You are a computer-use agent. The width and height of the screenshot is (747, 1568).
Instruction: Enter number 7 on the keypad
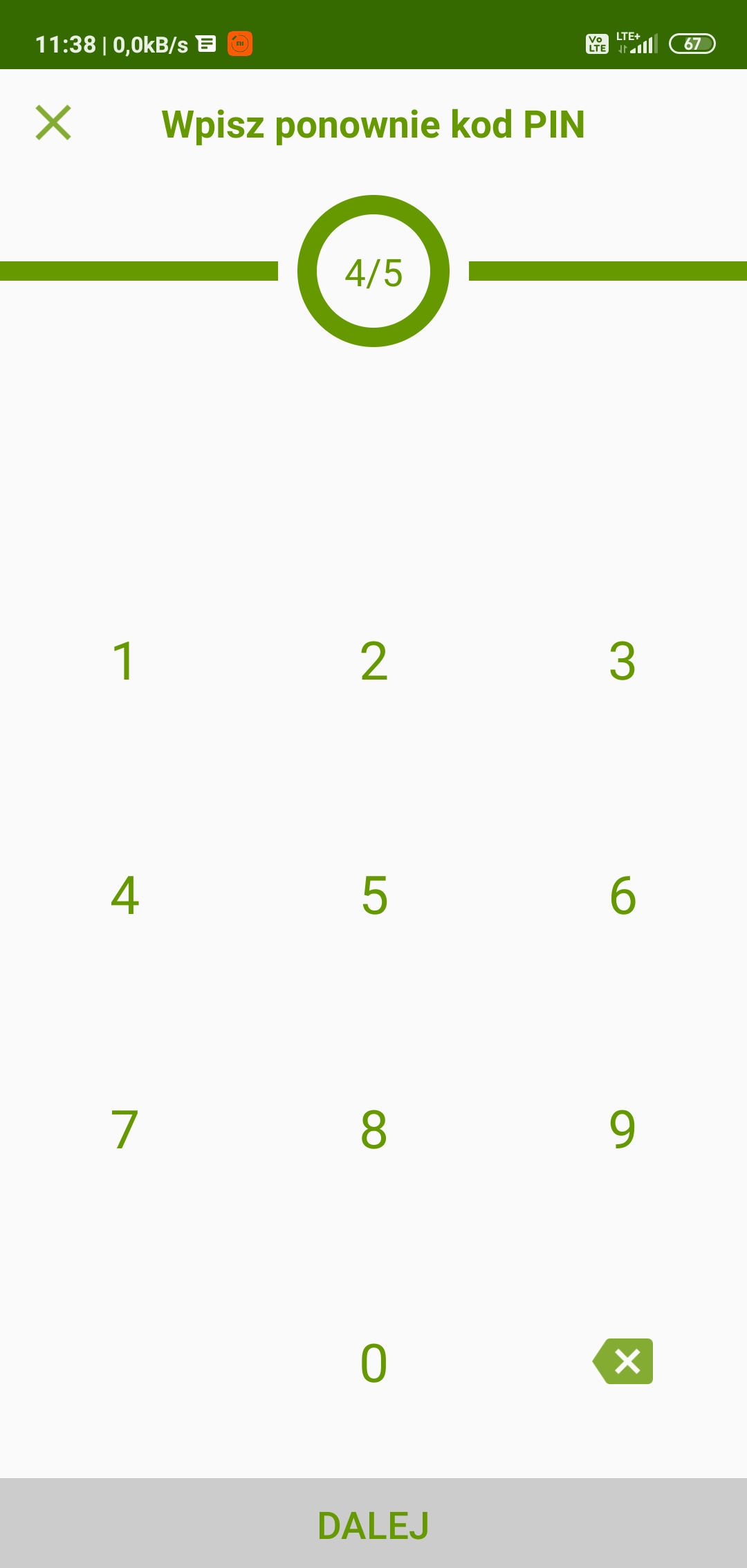[x=124, y=1130]
